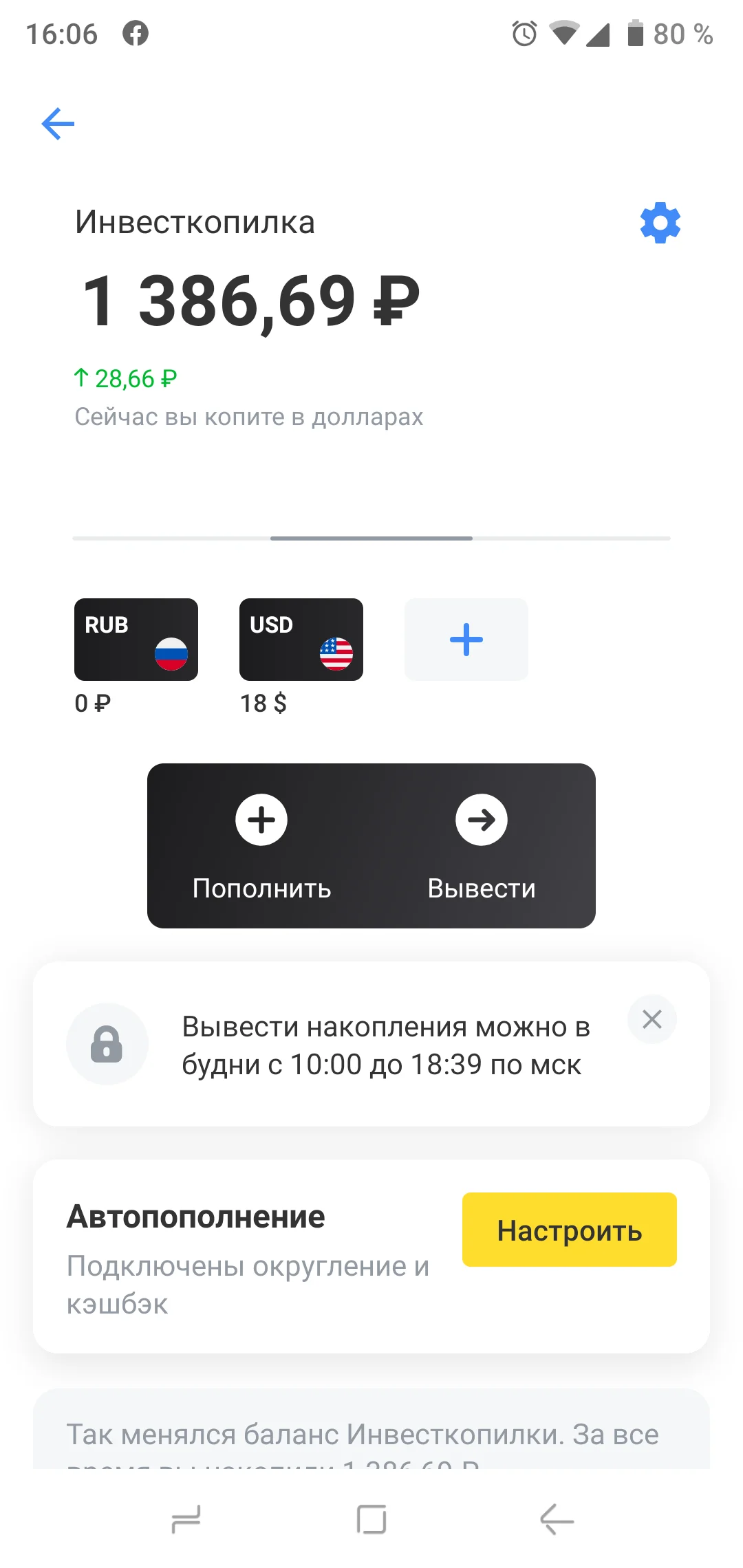Tap Настроить for Автопополнение

click(570, 1230)
